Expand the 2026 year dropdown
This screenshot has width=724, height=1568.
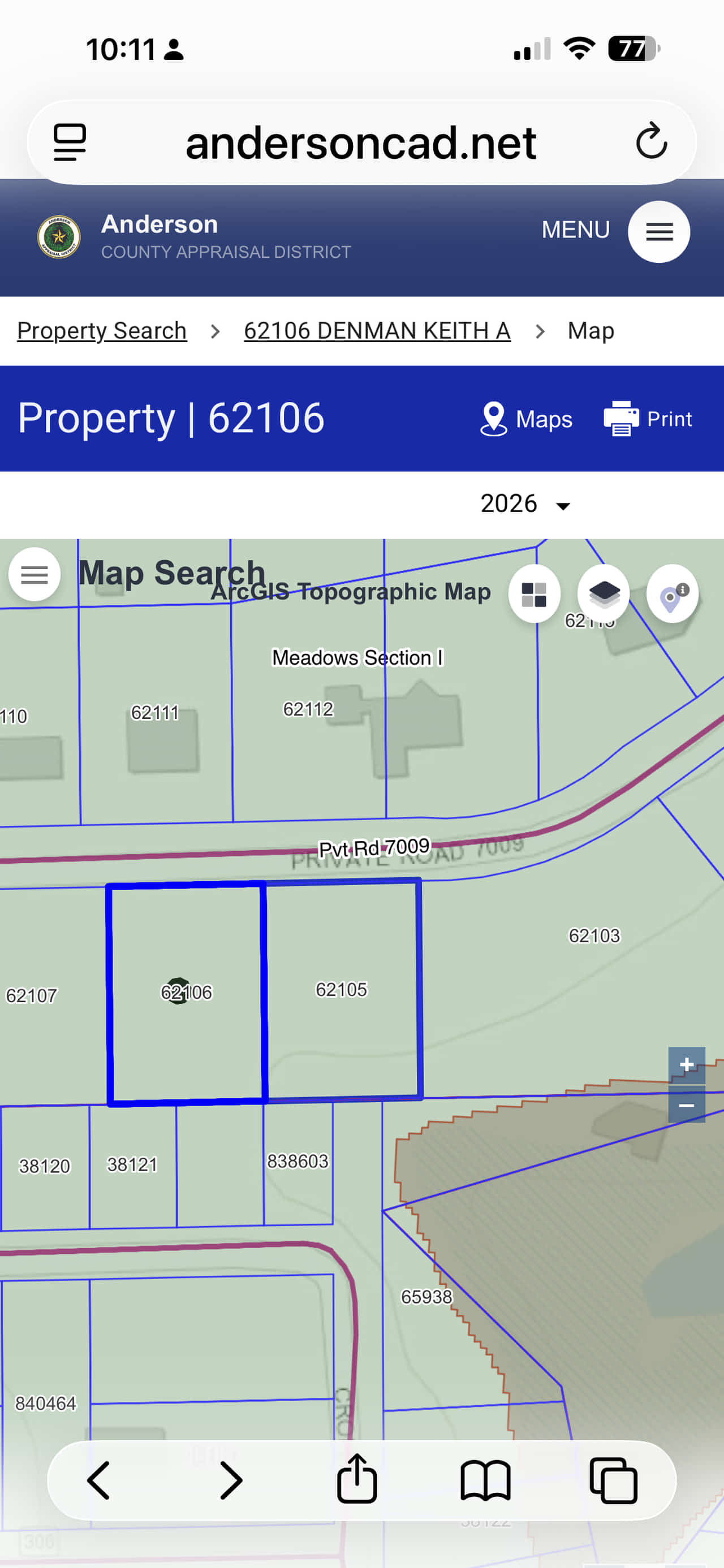(525, 504)
